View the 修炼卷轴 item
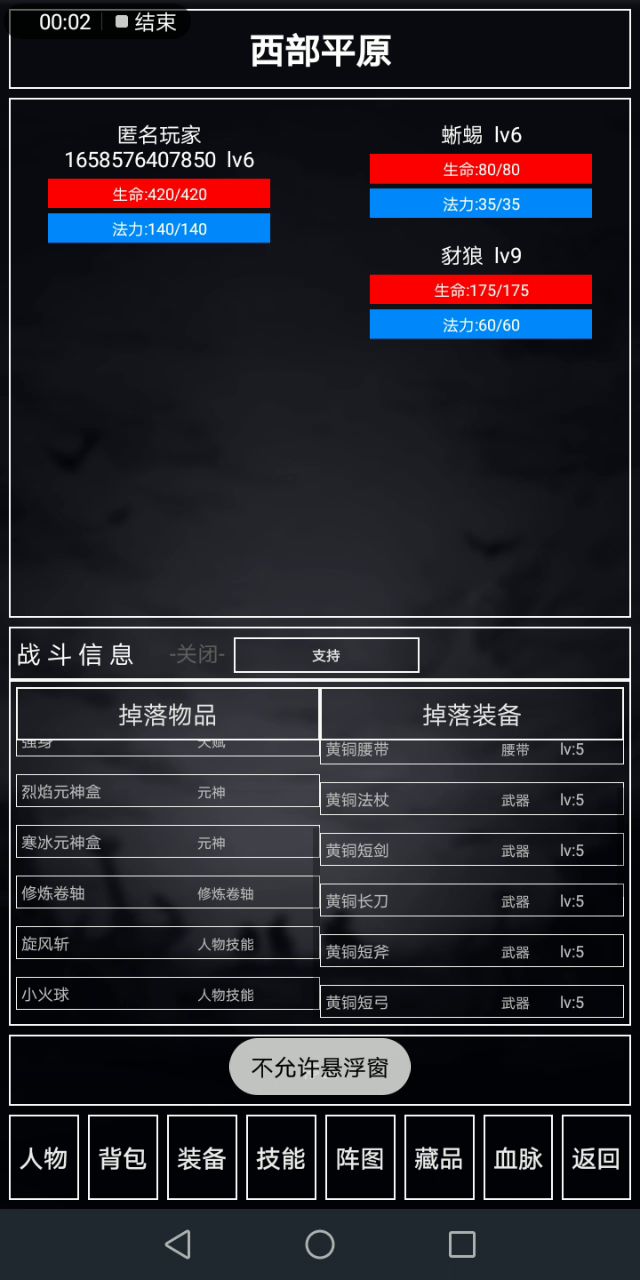This screenshot has width=640, height=1280. pyautogui.click(x=168, y=893)
